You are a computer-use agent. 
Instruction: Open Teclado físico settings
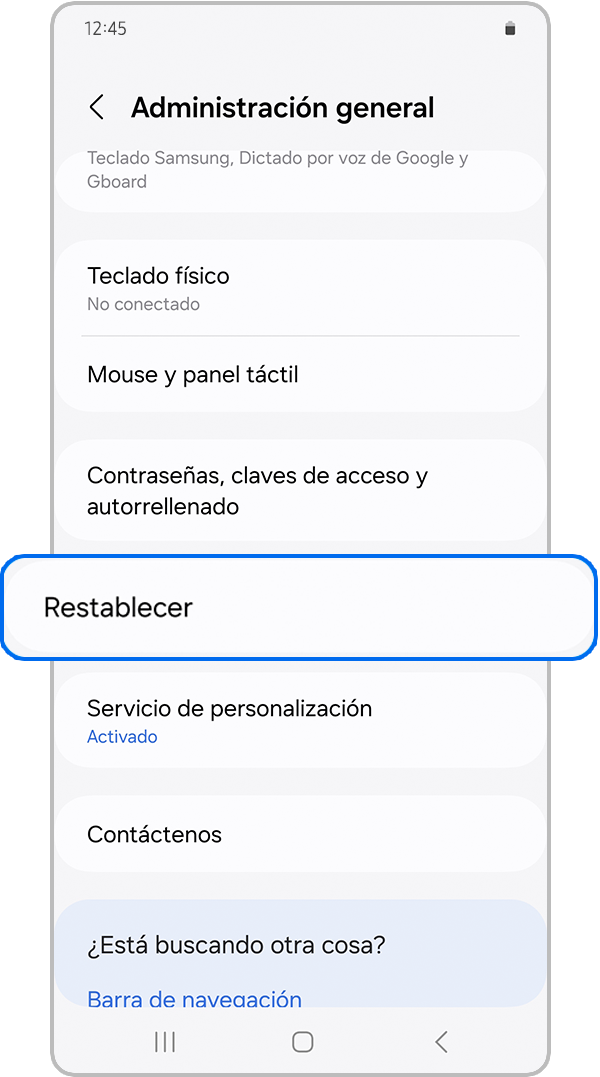coord(300,288)
